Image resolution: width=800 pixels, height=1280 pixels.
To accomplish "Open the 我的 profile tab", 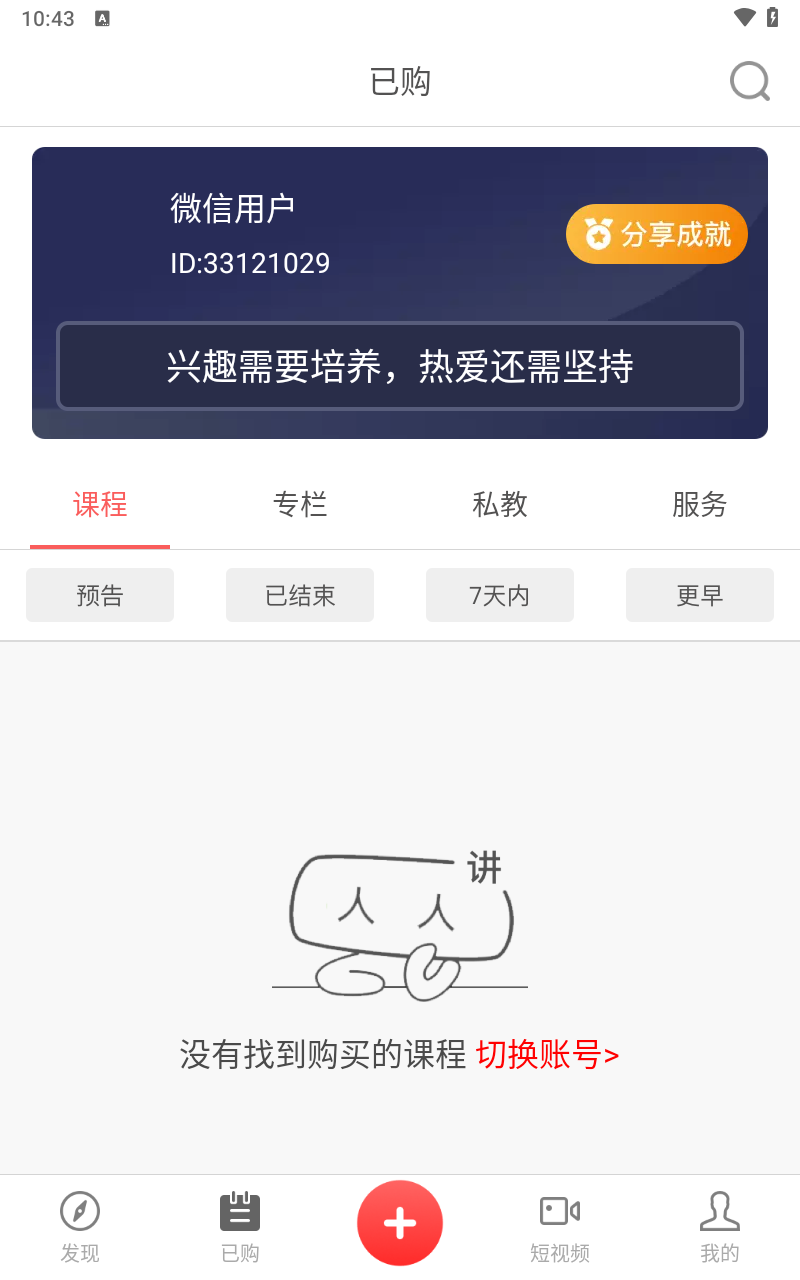I will 719,1226.
